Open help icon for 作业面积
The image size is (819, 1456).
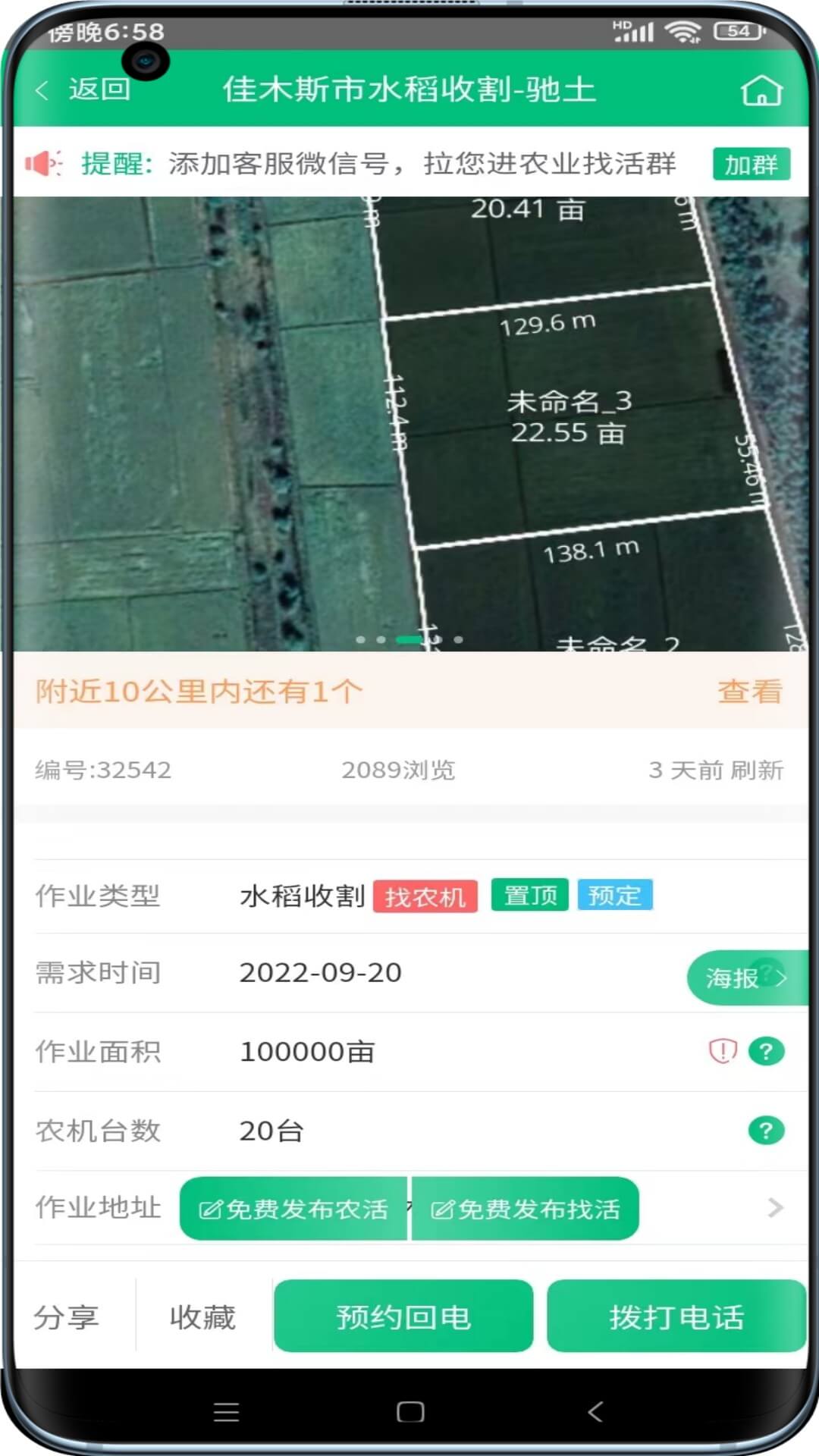pyautogui.click(x=766, y=1051)
